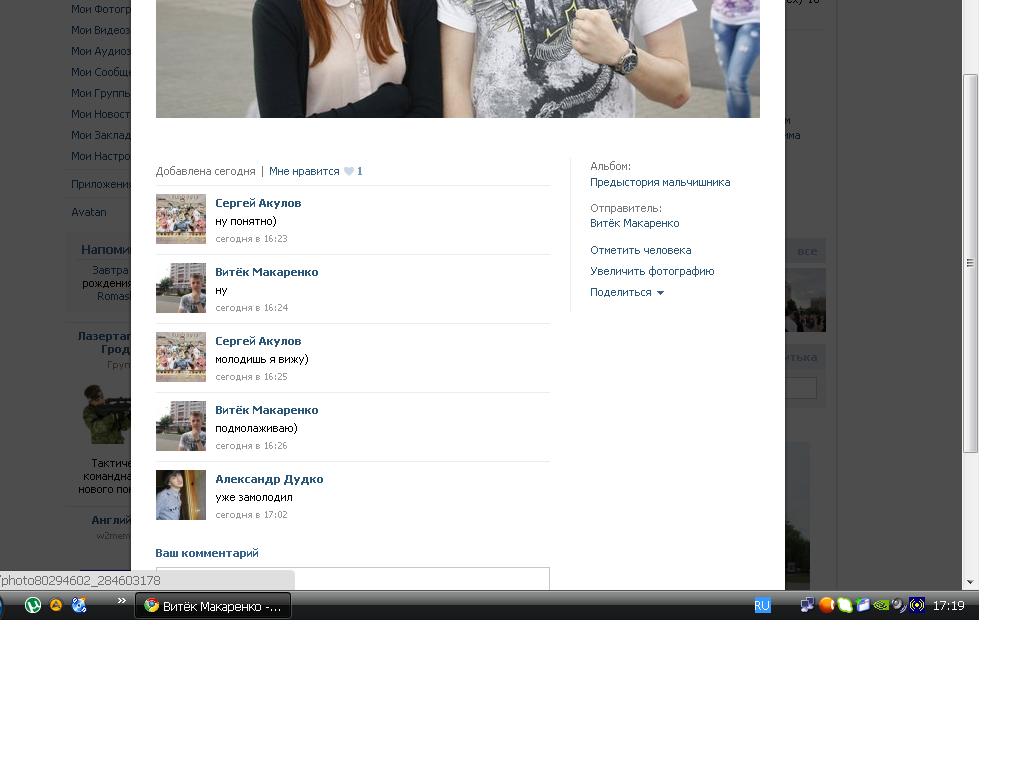Tap Витёк Макаренко's avatar next to 'ну' comment

pos(181,288)
